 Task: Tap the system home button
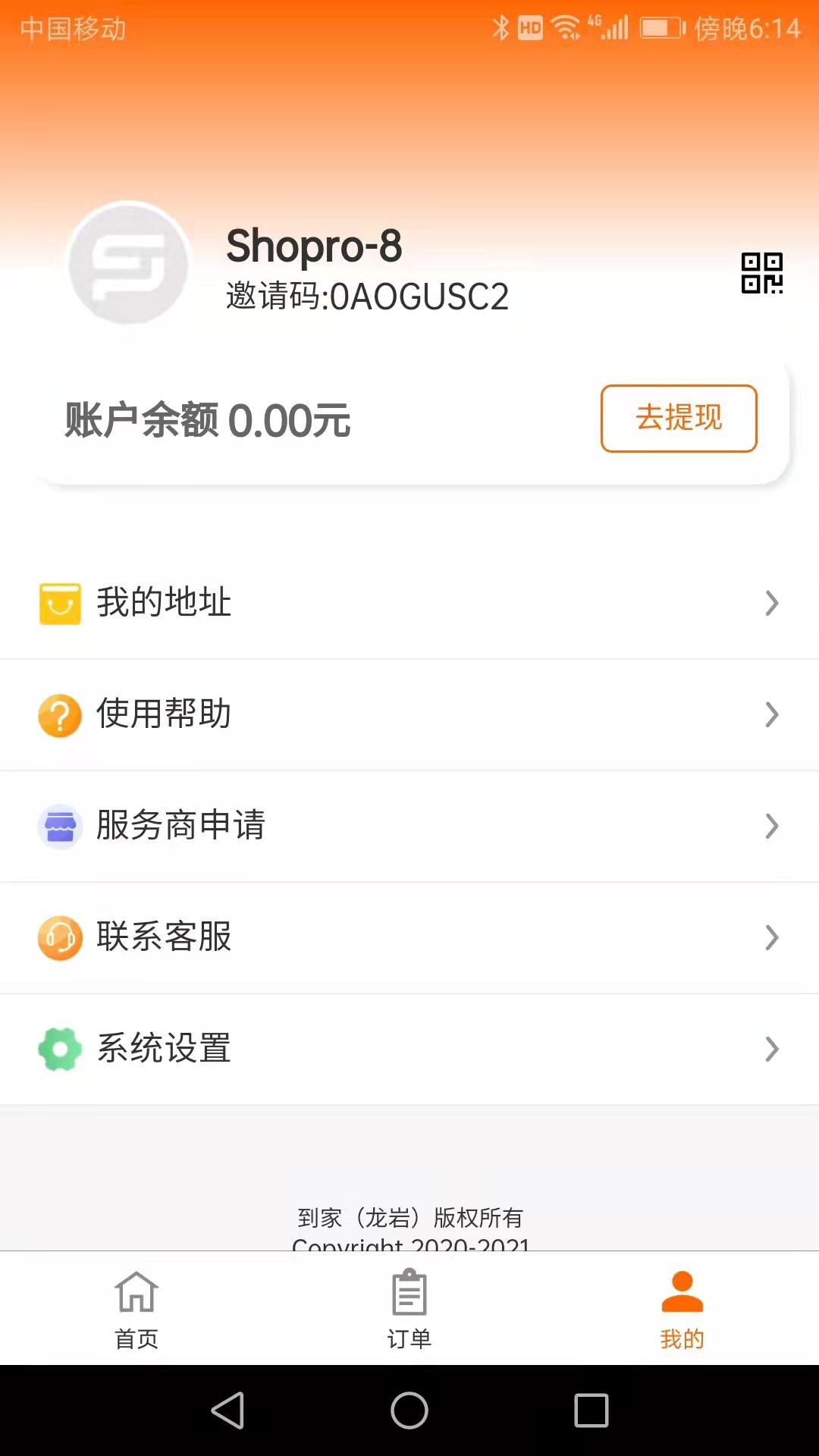coord(409,1410)
